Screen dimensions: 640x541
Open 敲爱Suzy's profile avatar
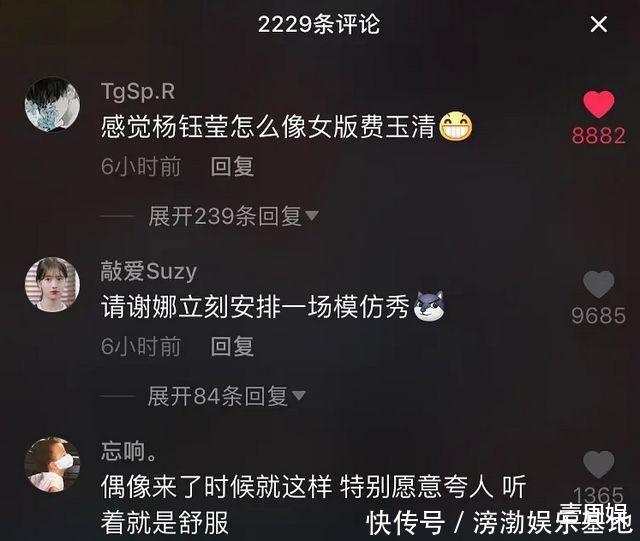point(52,285)
